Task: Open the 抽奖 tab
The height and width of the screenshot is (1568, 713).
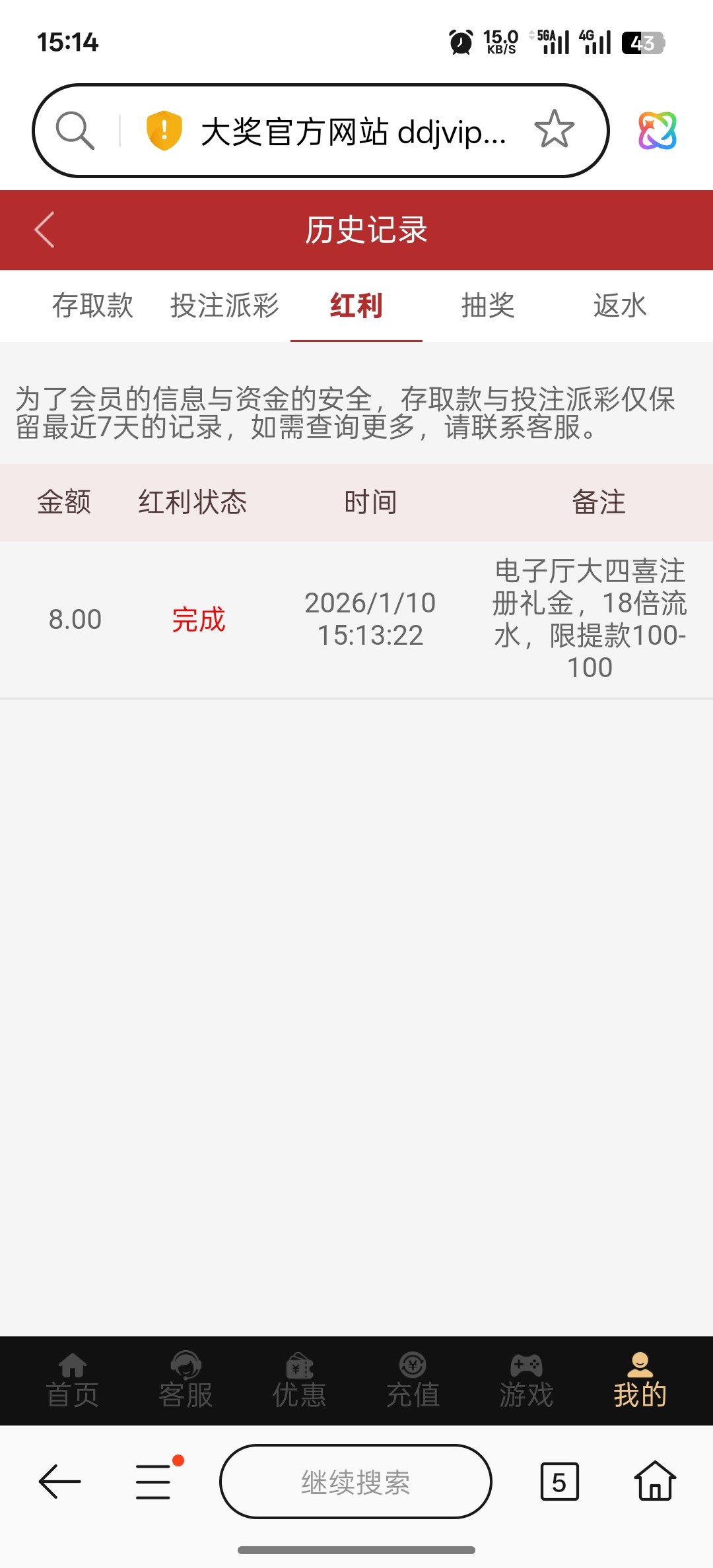Action: [x=488, y=306]
